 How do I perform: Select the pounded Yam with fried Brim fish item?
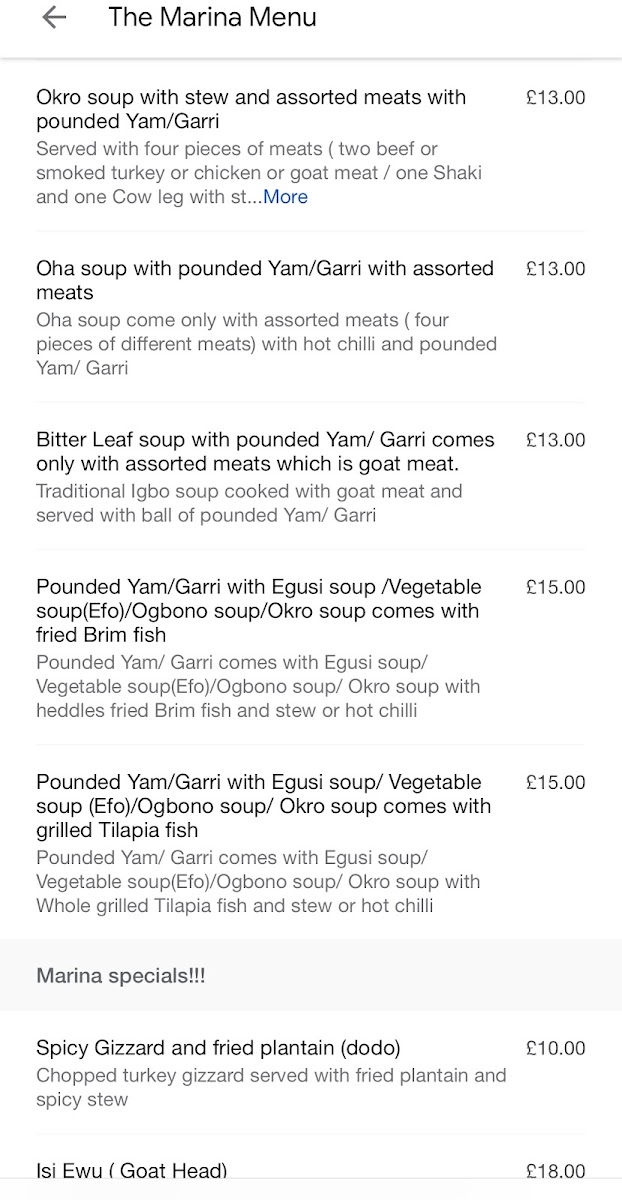click(311, 647)
